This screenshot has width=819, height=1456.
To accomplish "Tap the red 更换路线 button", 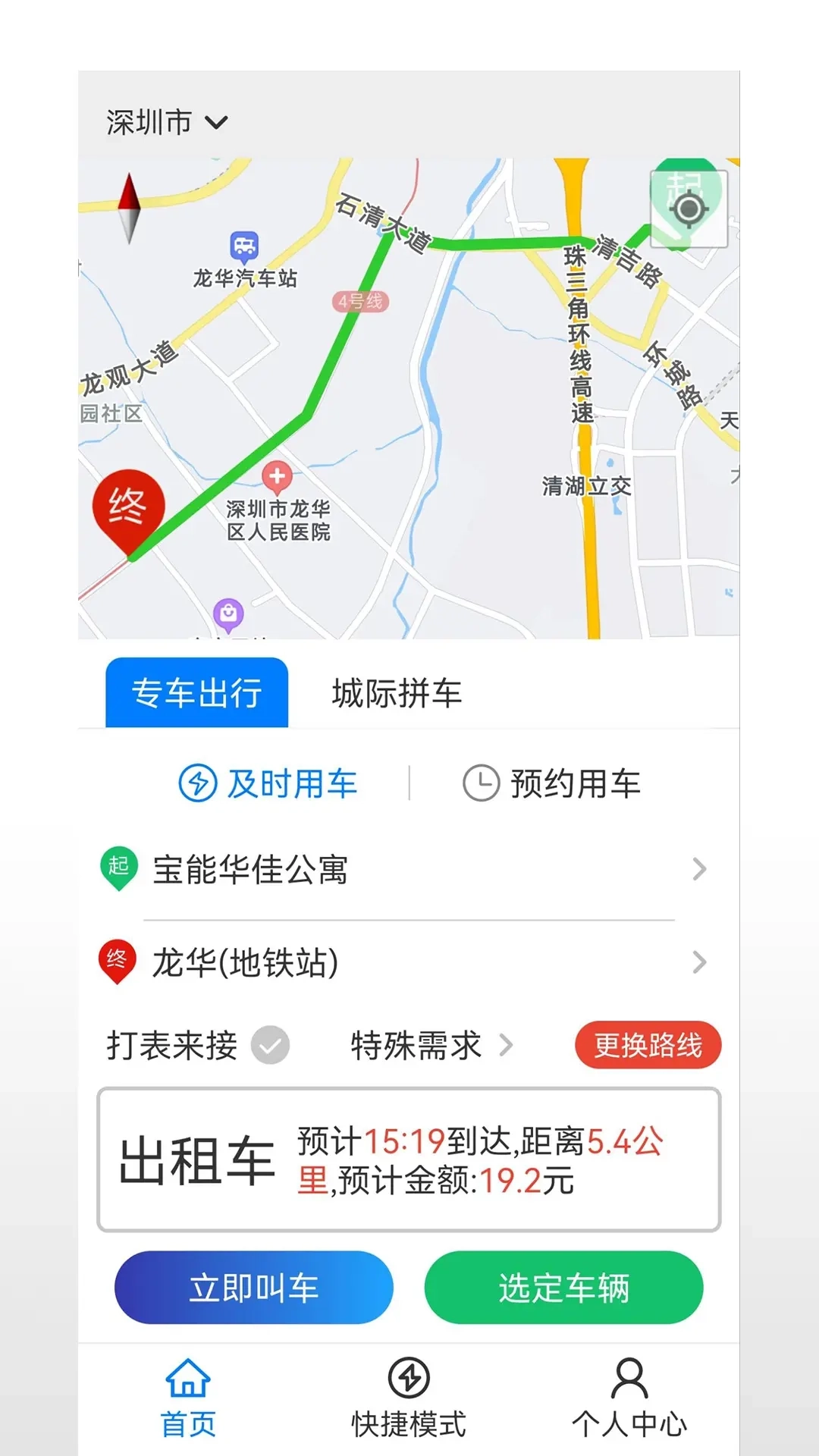I will pos(648,1045).
